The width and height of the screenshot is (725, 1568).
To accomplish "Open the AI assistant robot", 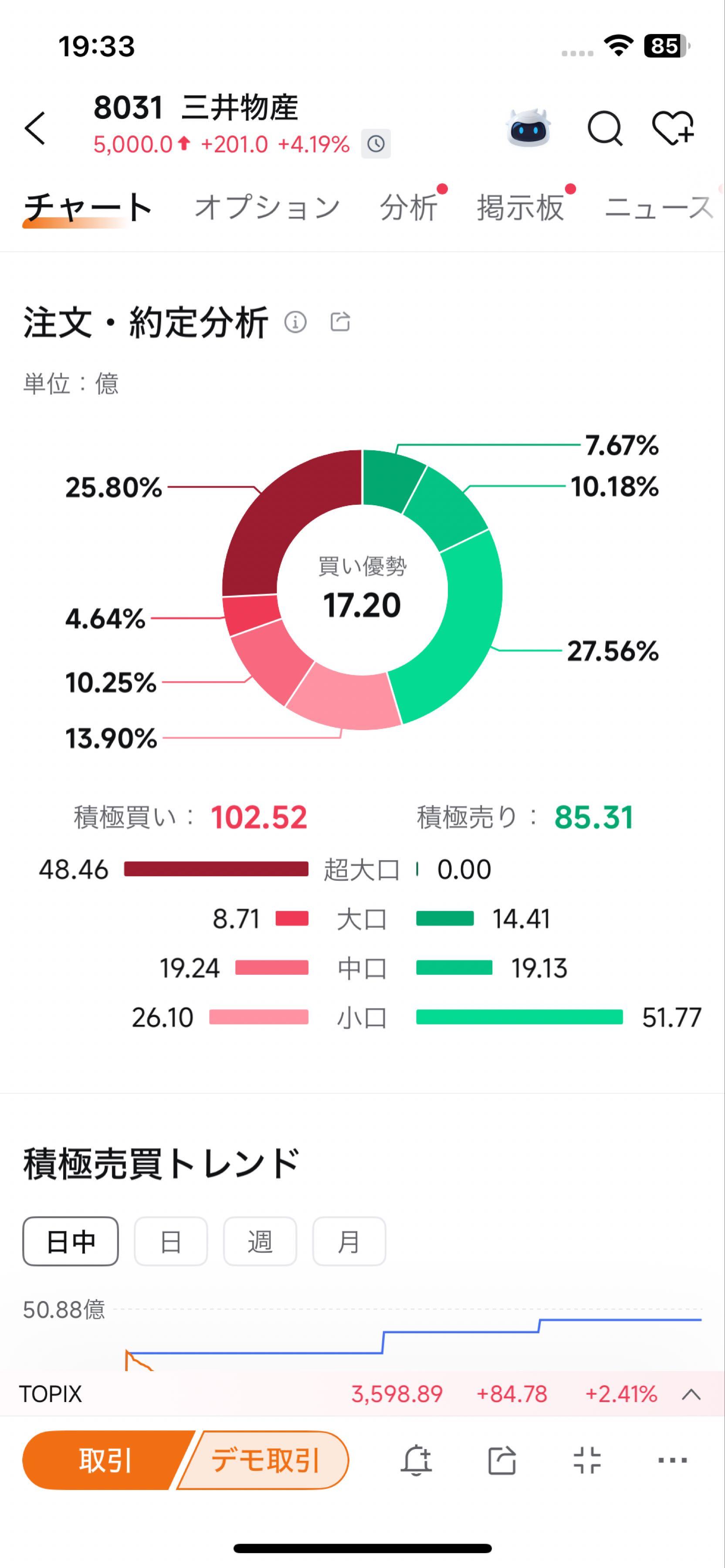I will [x=529, y=129].
